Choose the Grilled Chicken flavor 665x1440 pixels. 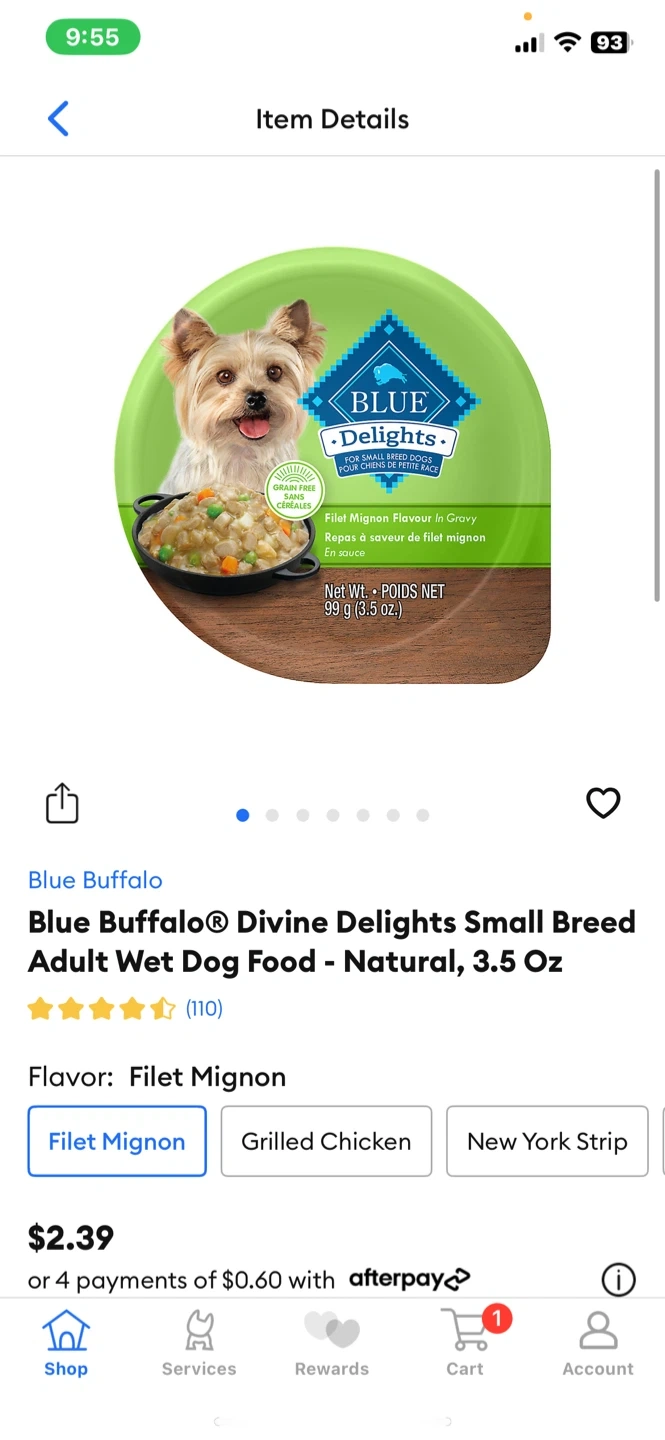[326, 1141]
